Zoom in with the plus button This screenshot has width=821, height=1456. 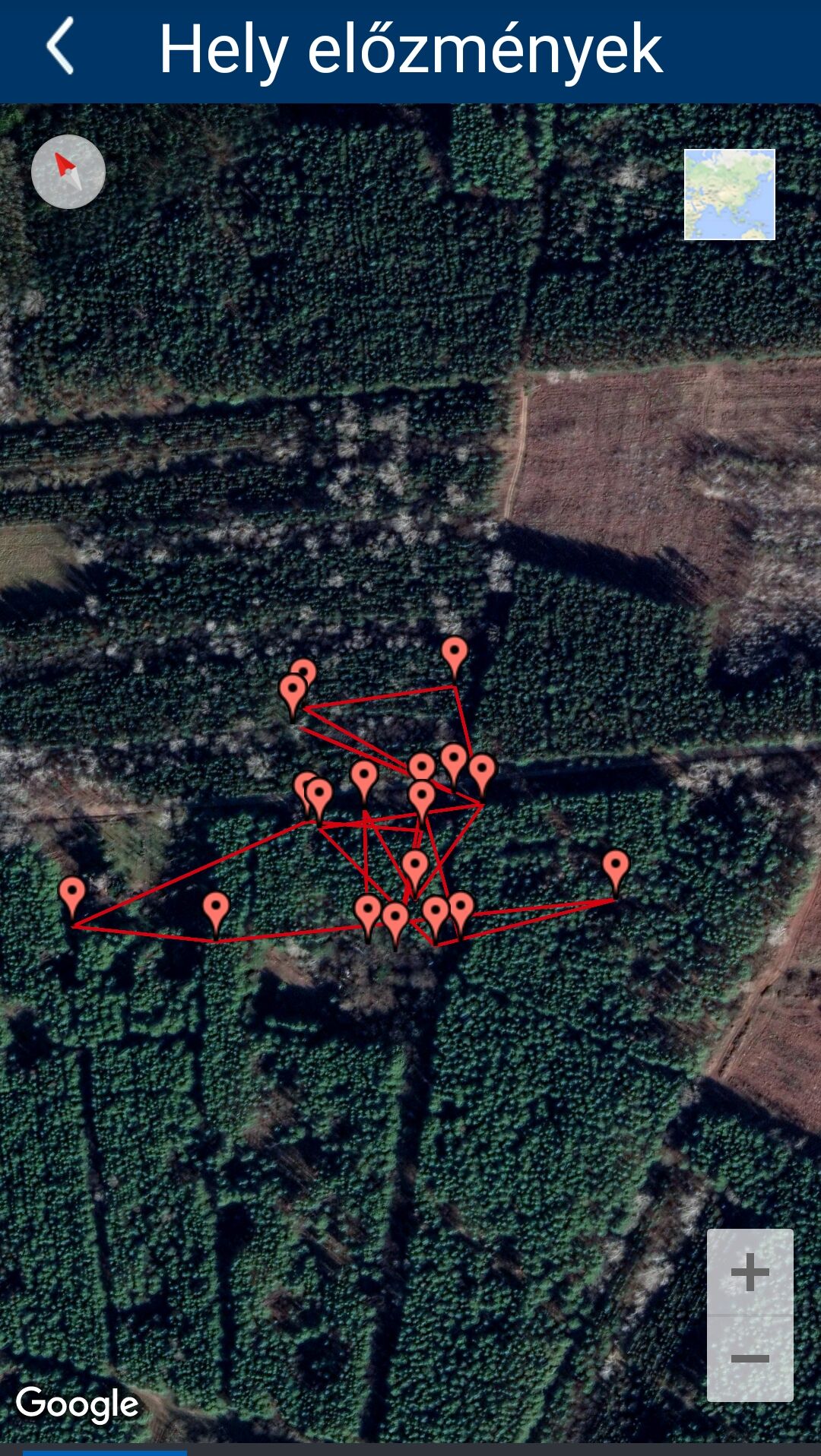(x=750, y=1272)
